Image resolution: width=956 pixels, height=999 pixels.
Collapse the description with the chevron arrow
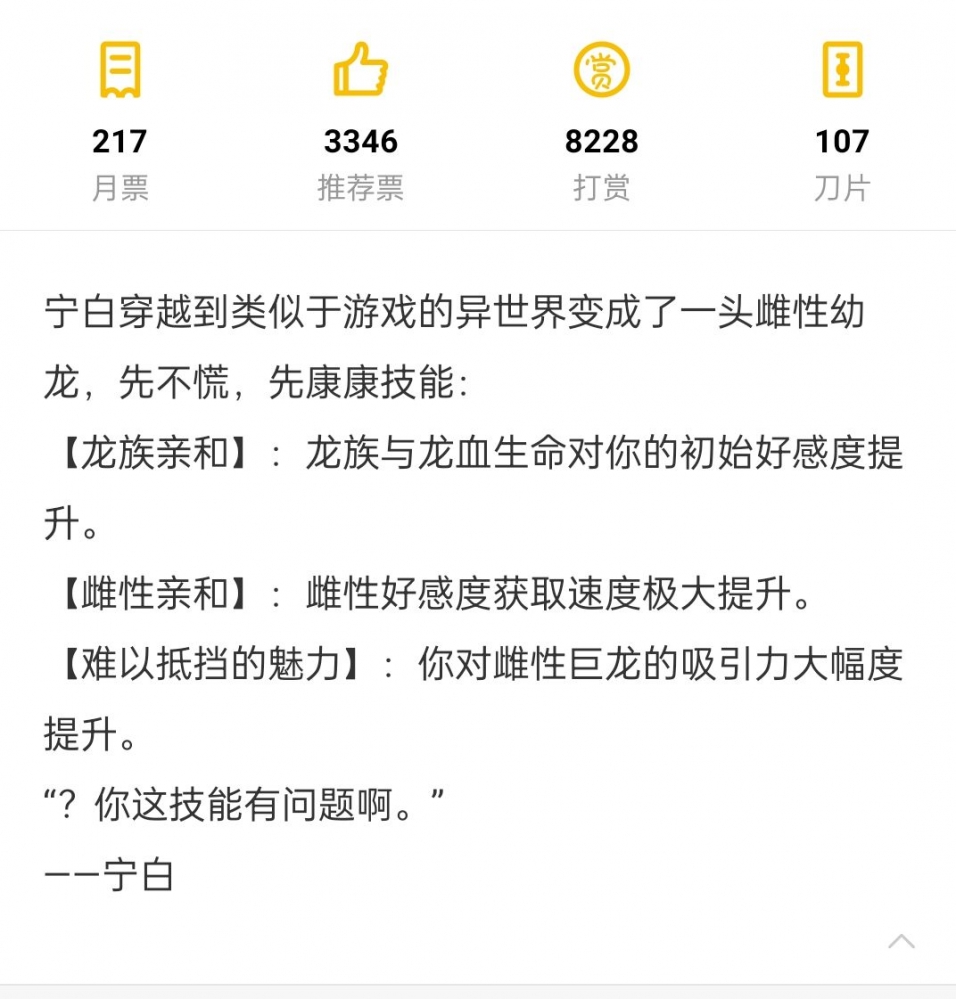click(x=901, y=941)
